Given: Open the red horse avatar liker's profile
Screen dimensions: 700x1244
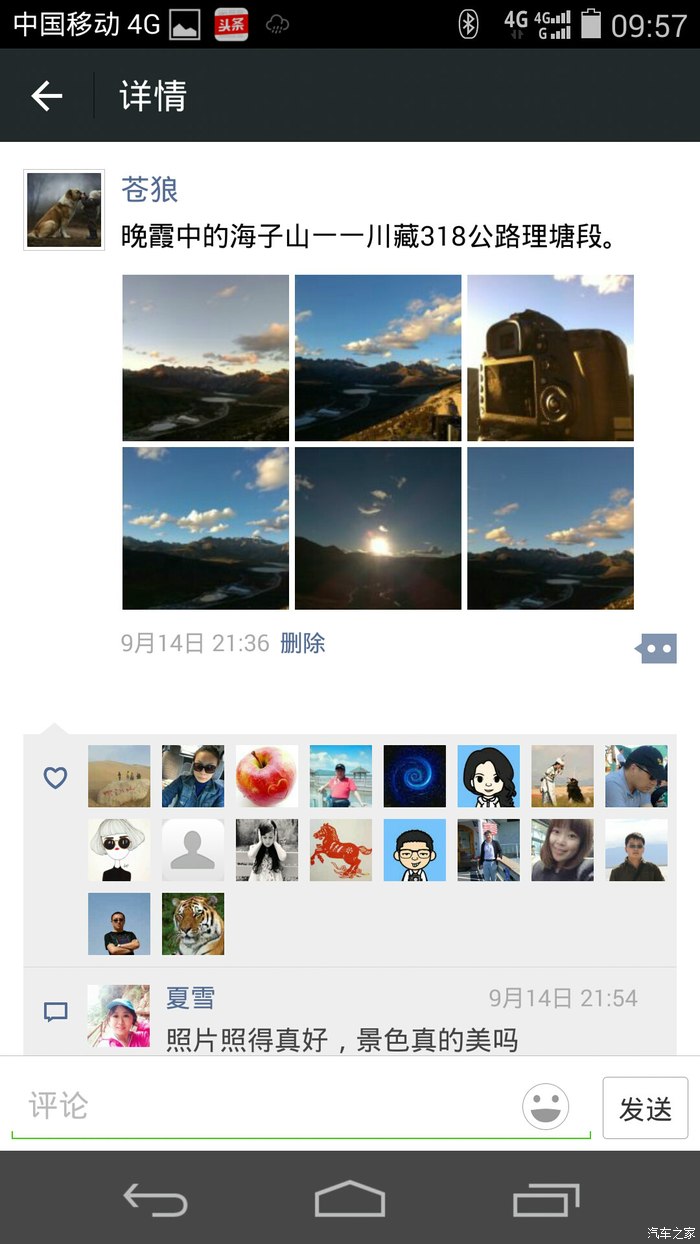Looking at the screenshot, I should tap(341, 850).
